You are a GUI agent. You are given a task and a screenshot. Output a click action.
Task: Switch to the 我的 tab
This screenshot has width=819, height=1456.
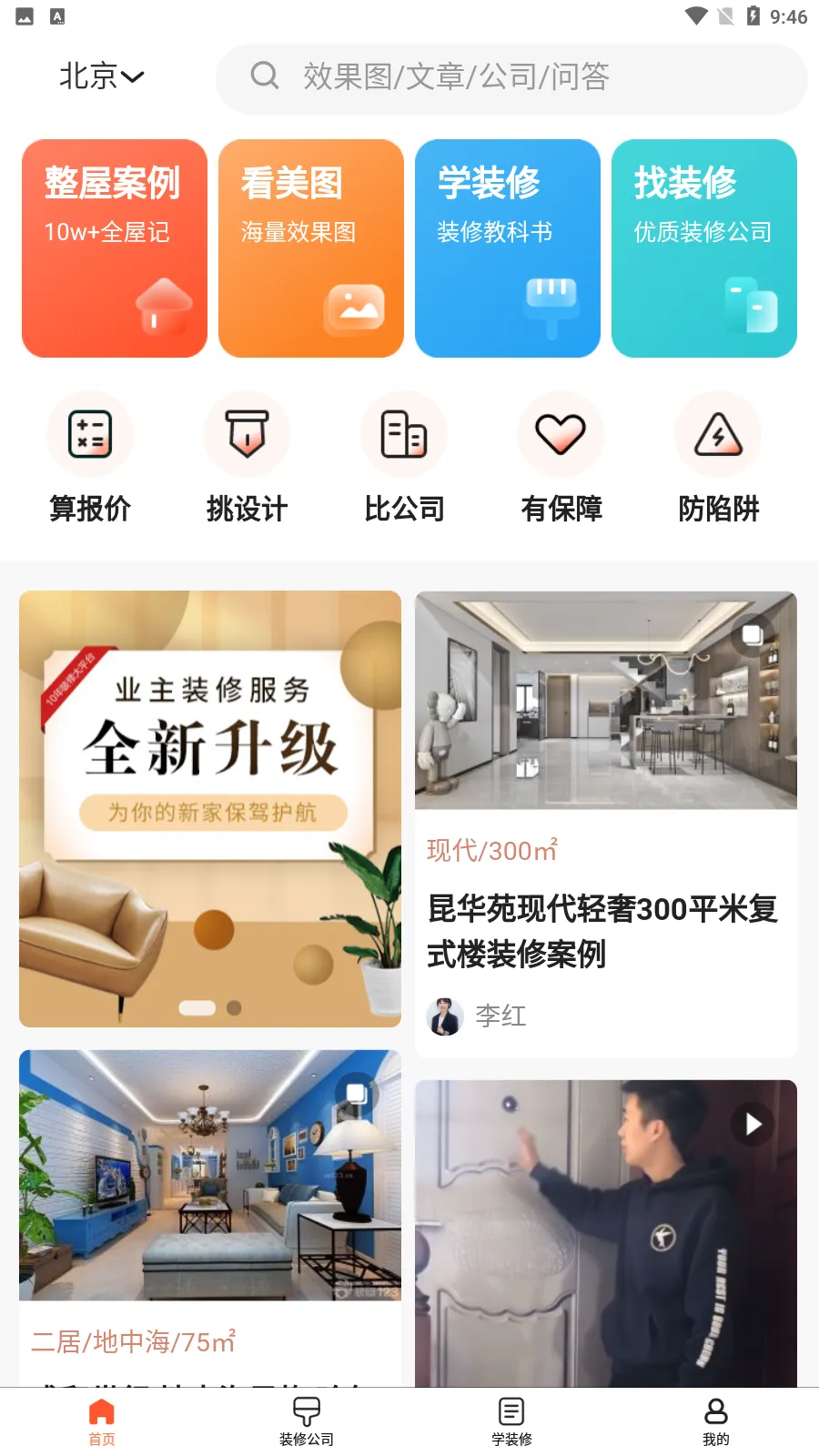pos(716,1421)
